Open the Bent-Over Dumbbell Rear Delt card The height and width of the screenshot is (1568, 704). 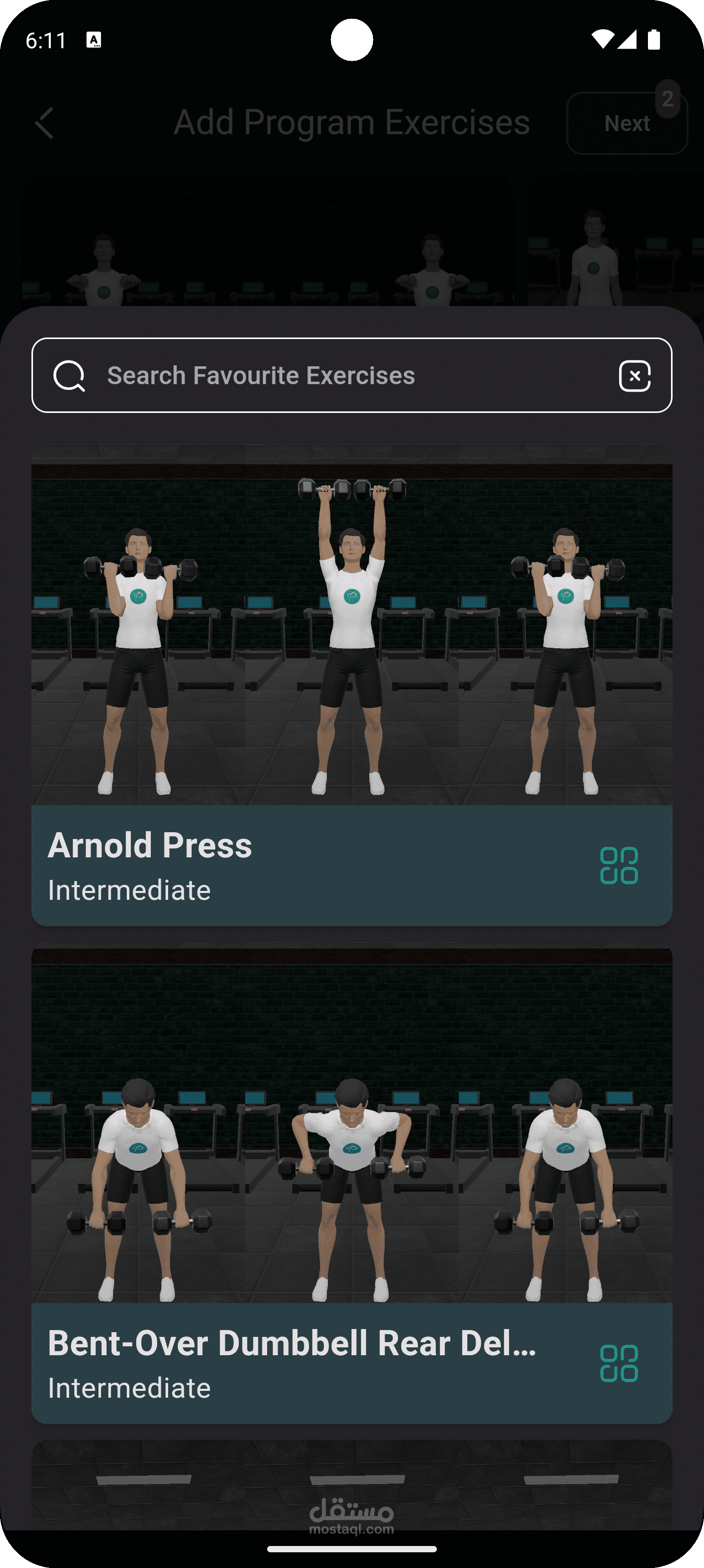(351, 1183)
